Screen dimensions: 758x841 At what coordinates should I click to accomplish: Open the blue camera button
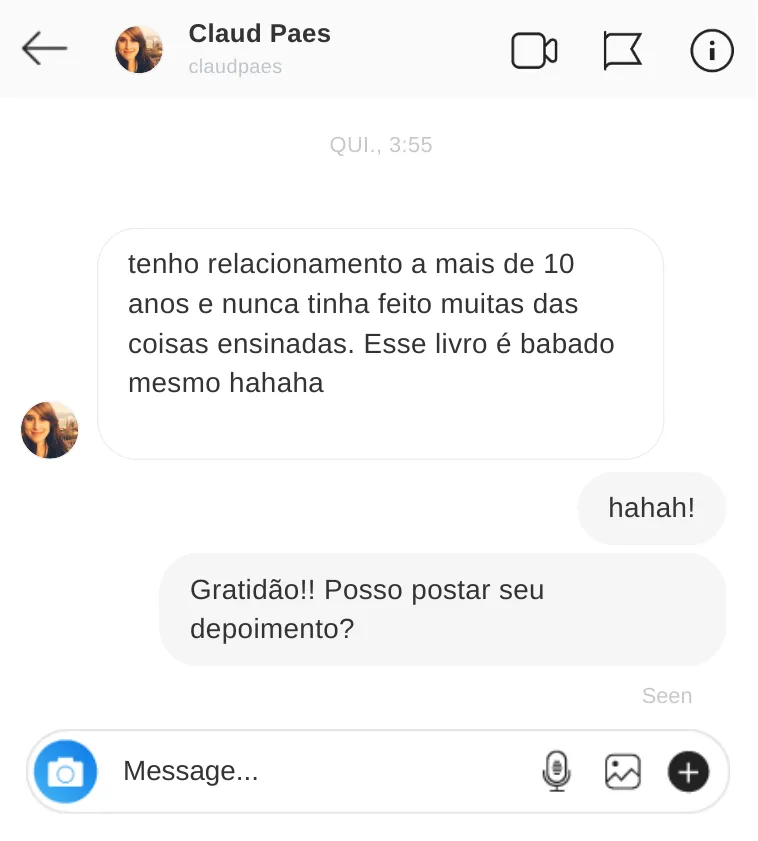pyautogui.click(x=65, y=772)
